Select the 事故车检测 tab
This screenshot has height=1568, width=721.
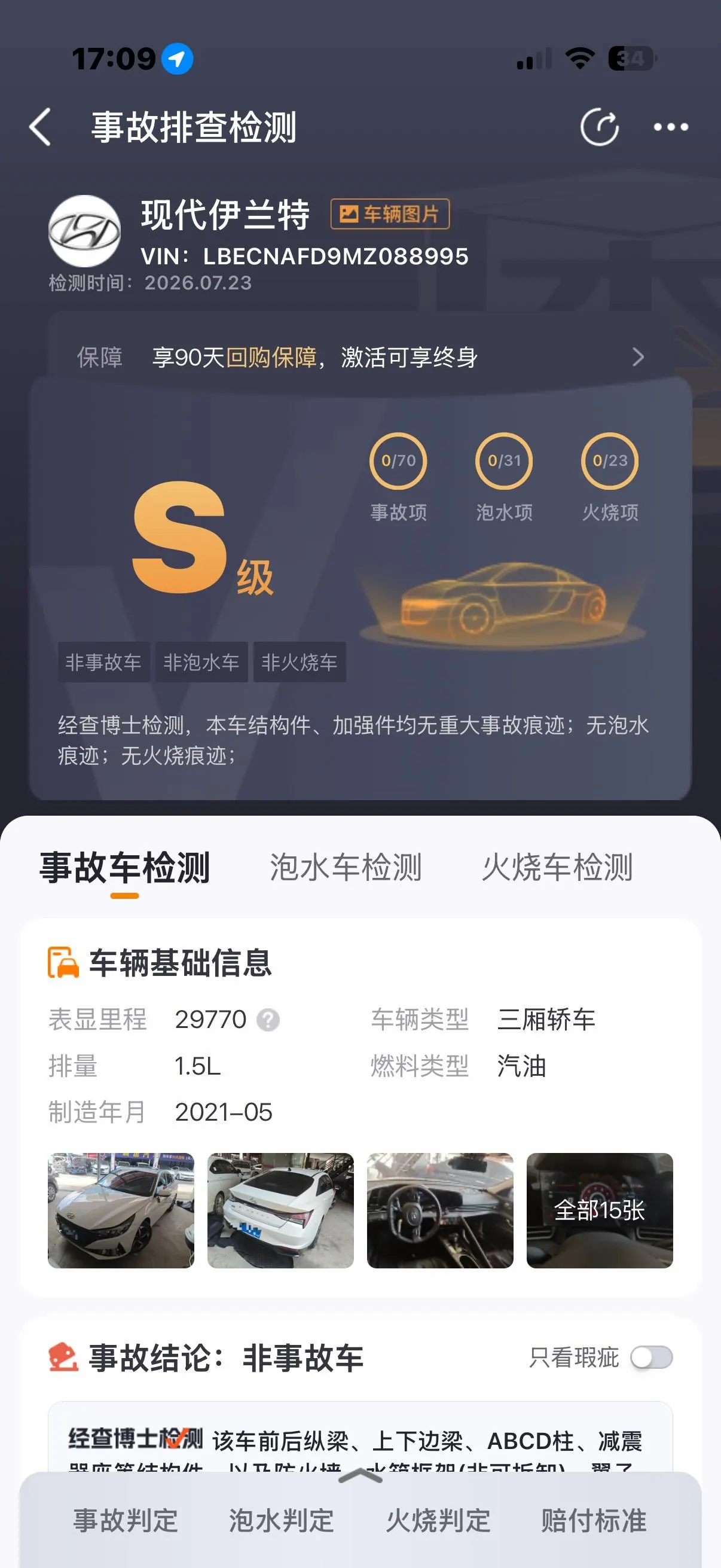(125, 867)
